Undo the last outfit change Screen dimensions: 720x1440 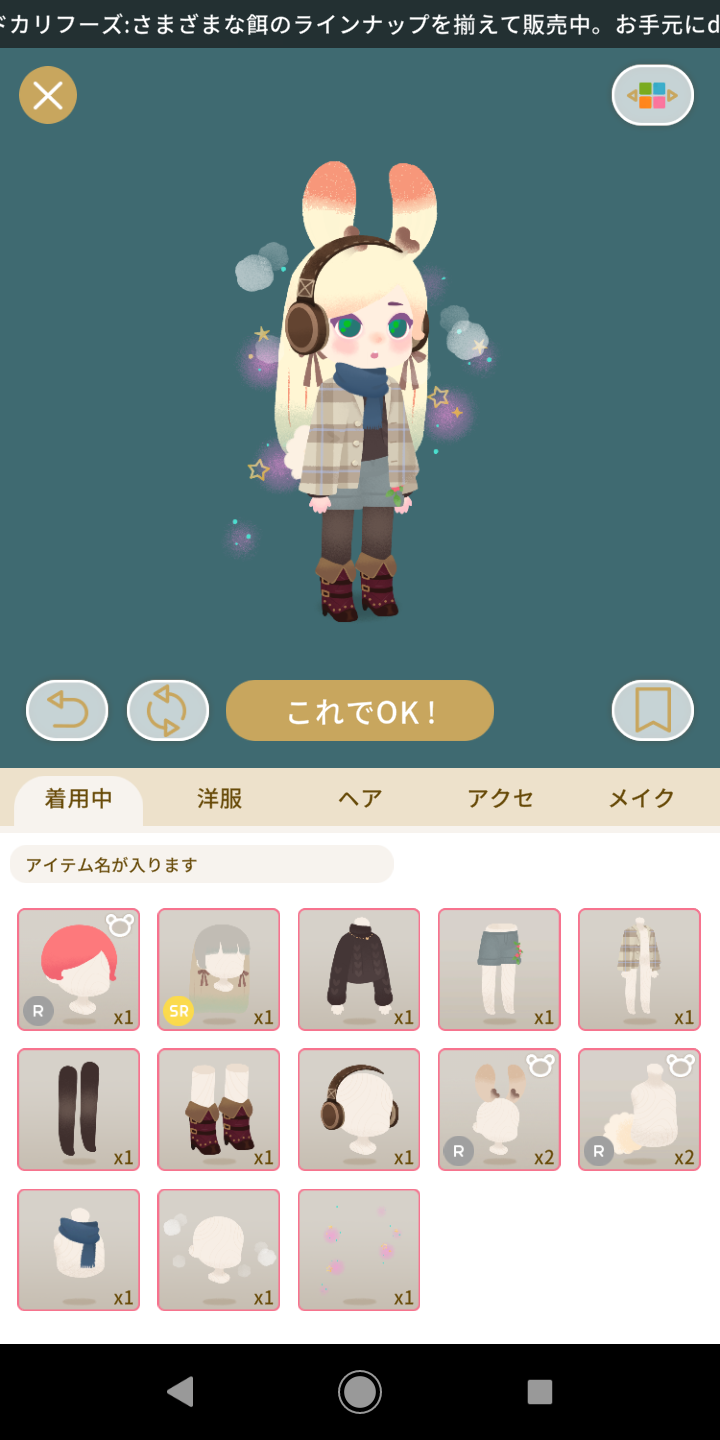pos(67,710)
